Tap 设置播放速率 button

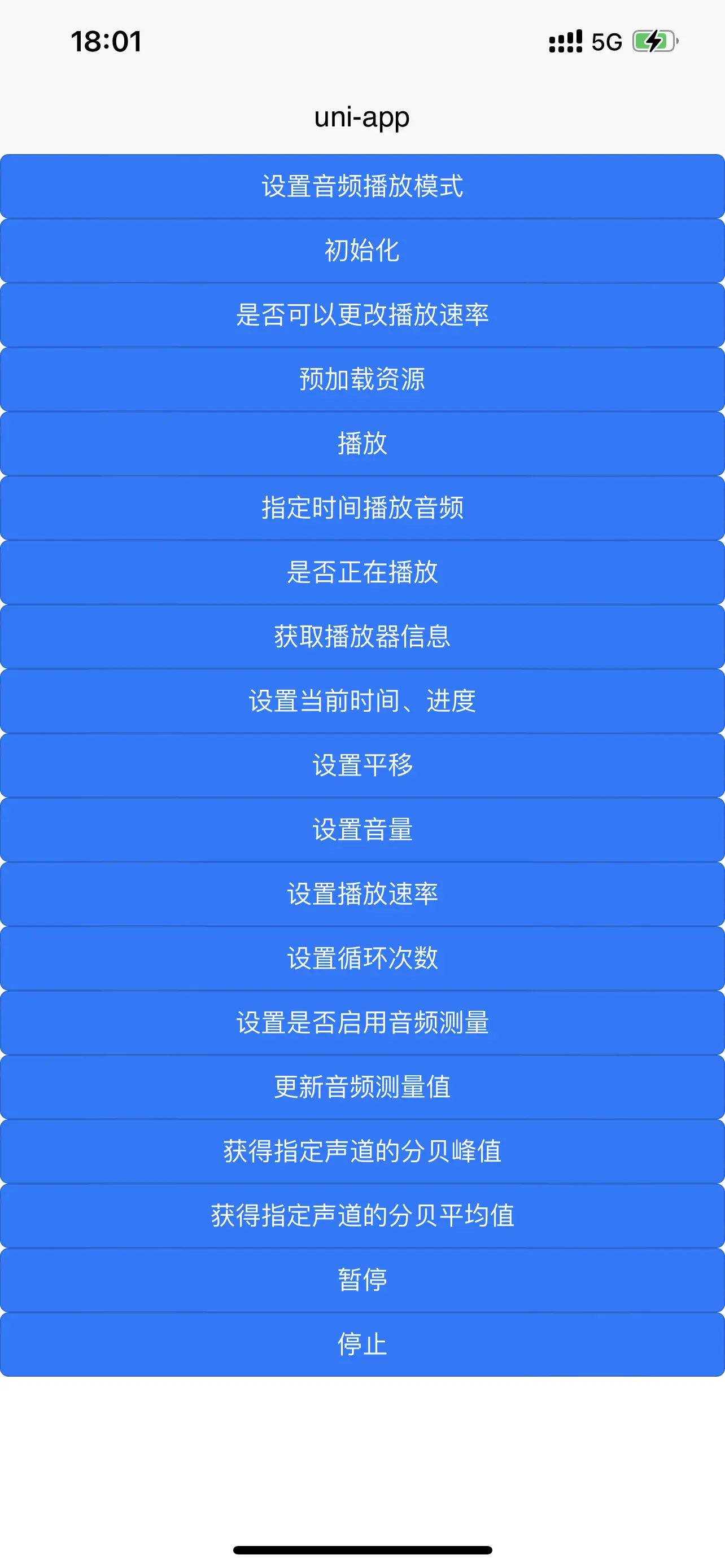362,894
